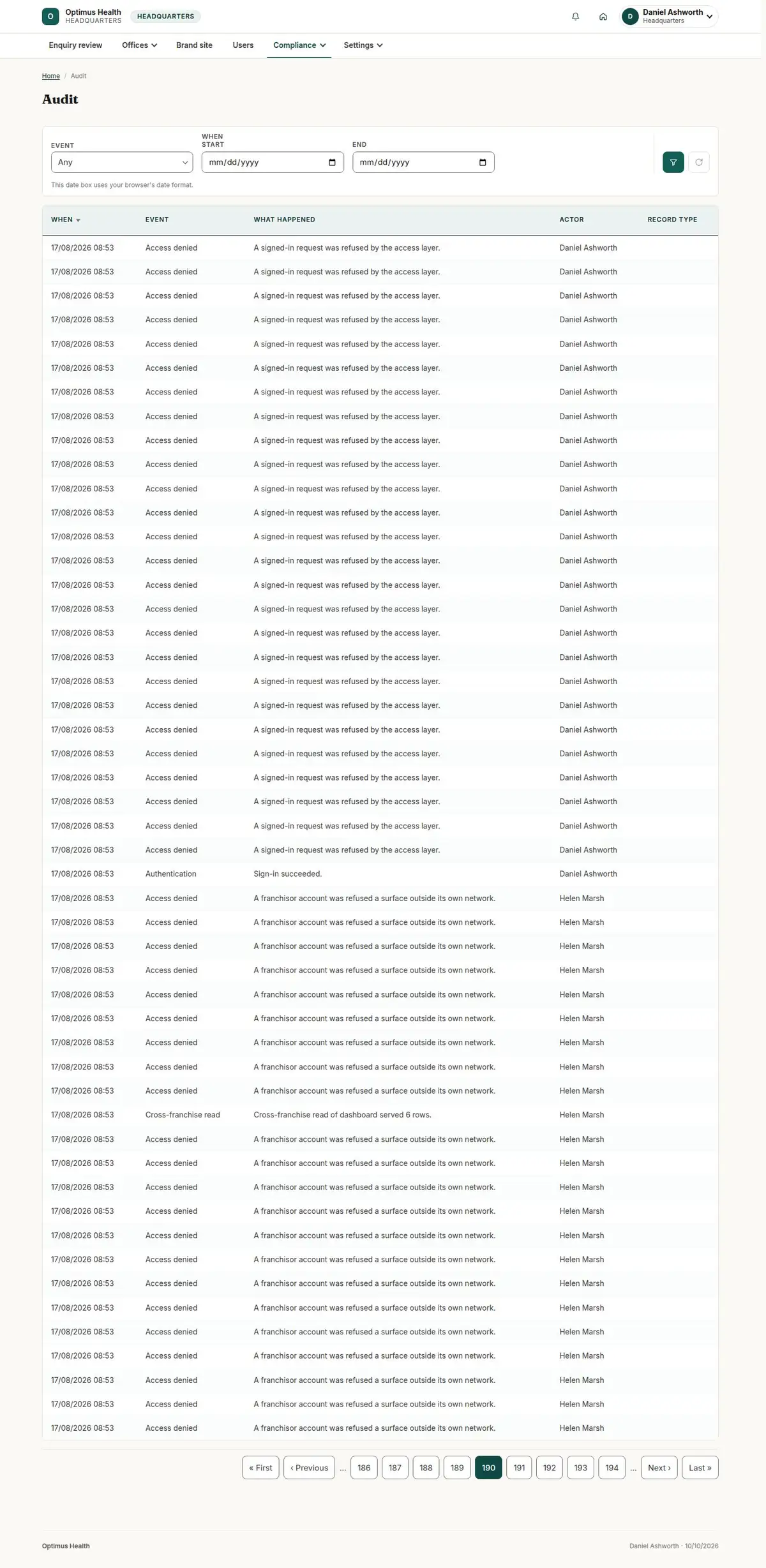The height and width of the screenshot is (1568, 766).
Task: Go to the Next page
Action: [659, 1467]
